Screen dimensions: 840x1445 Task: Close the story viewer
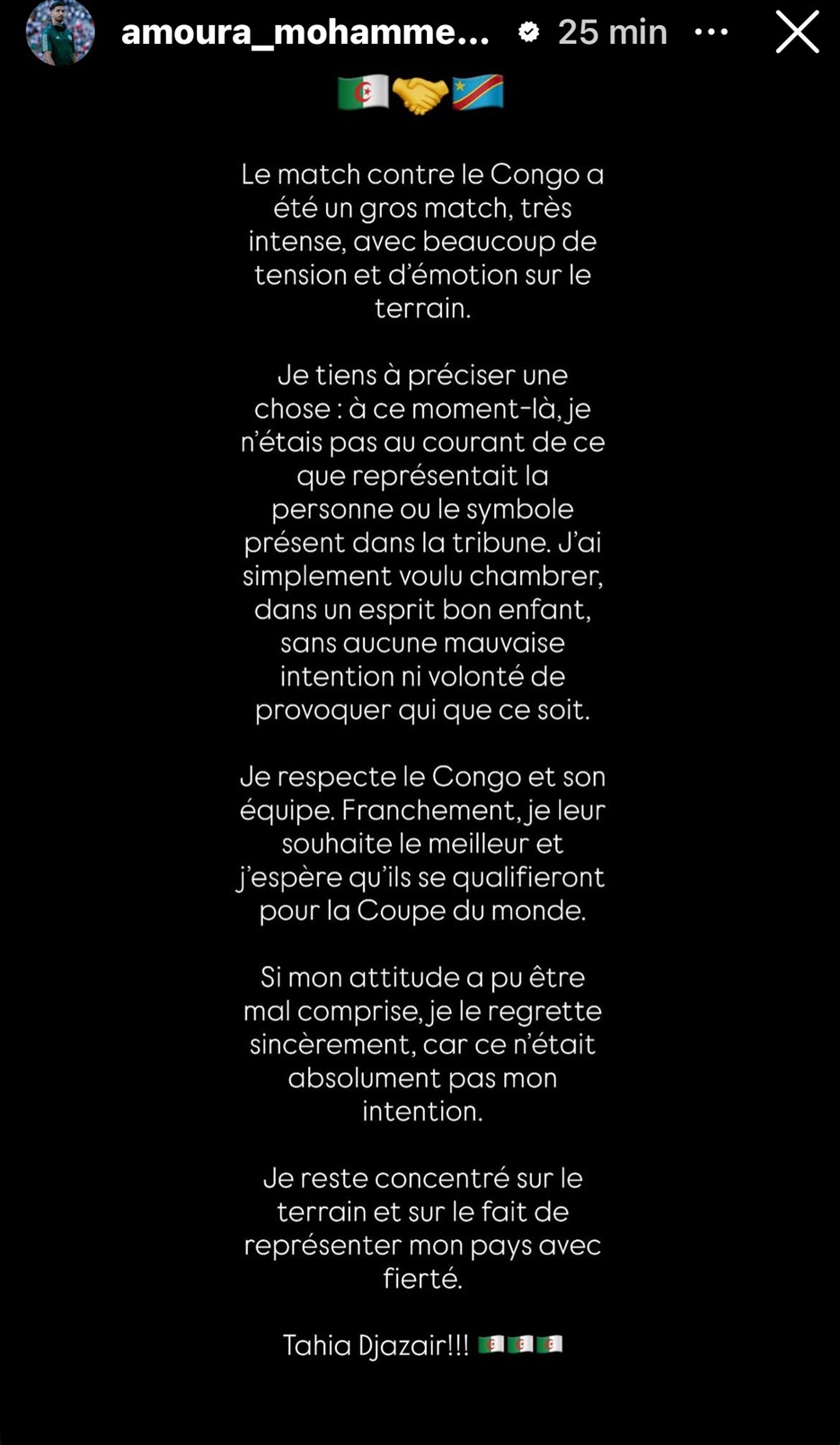[x=797, y=32]
